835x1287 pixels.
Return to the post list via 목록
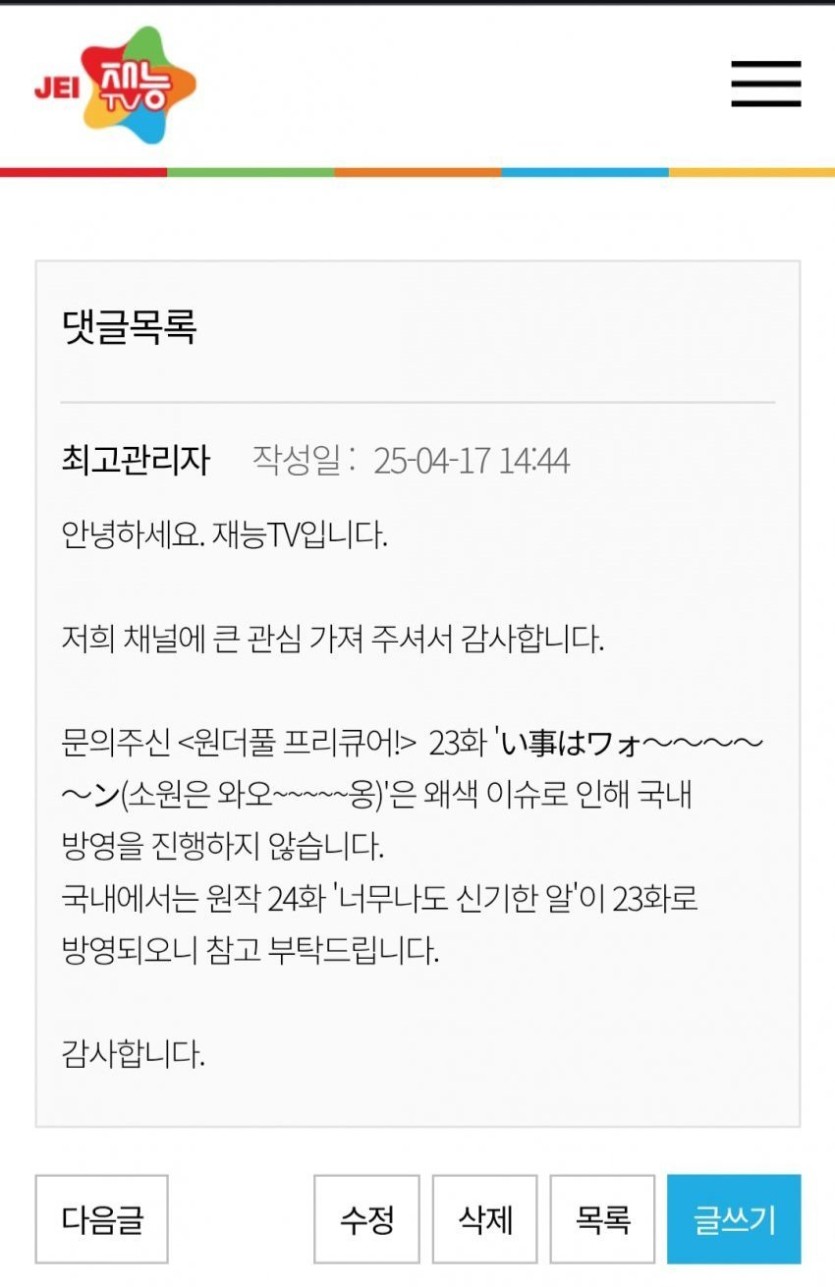(602, 1219)
